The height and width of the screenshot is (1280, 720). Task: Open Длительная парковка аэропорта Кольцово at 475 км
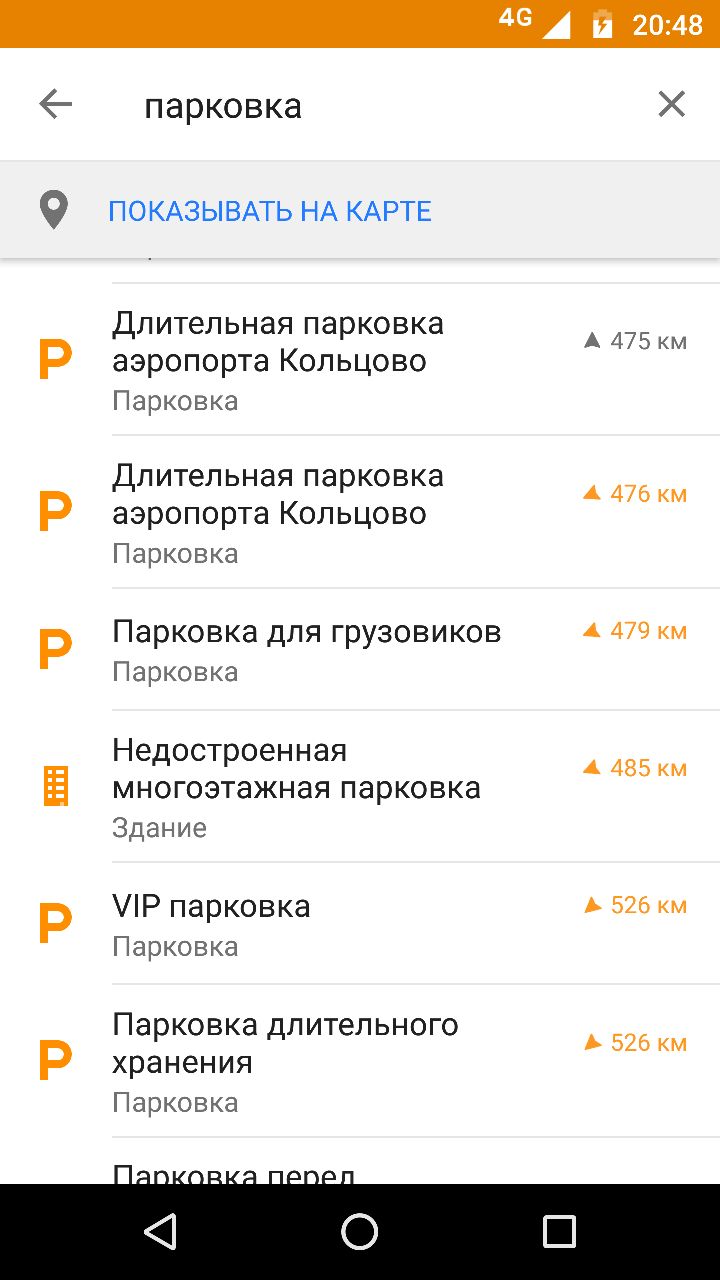360,360
